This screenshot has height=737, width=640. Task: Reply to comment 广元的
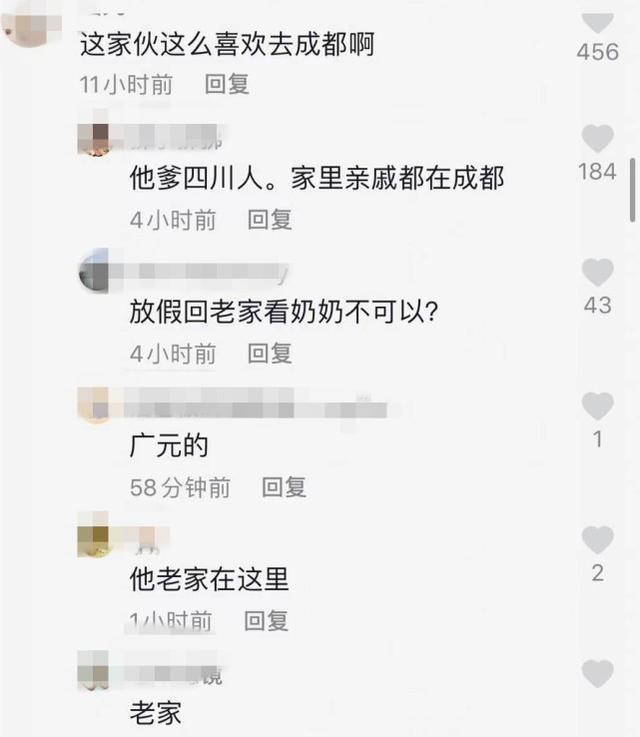pos(283,487)
